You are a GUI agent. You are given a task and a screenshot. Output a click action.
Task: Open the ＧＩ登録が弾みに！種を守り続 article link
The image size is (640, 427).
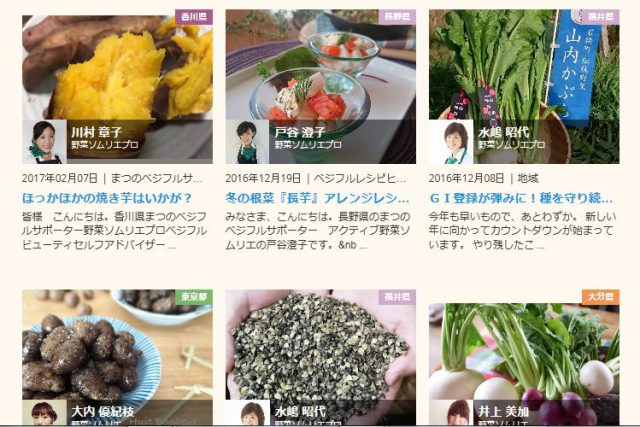(x=519, y=198)
